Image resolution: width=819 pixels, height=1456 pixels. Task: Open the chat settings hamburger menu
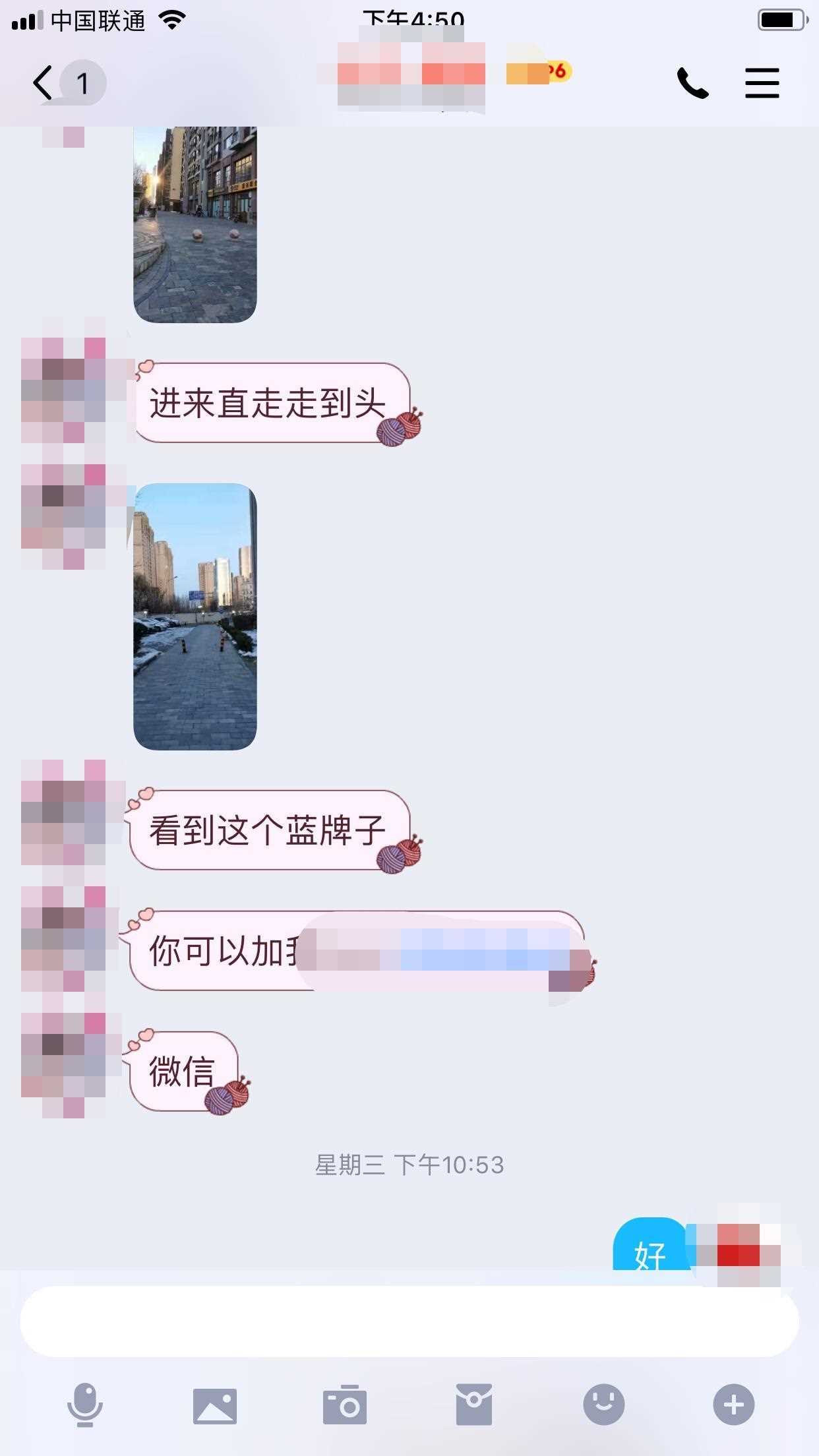click(x=762, y=83)
